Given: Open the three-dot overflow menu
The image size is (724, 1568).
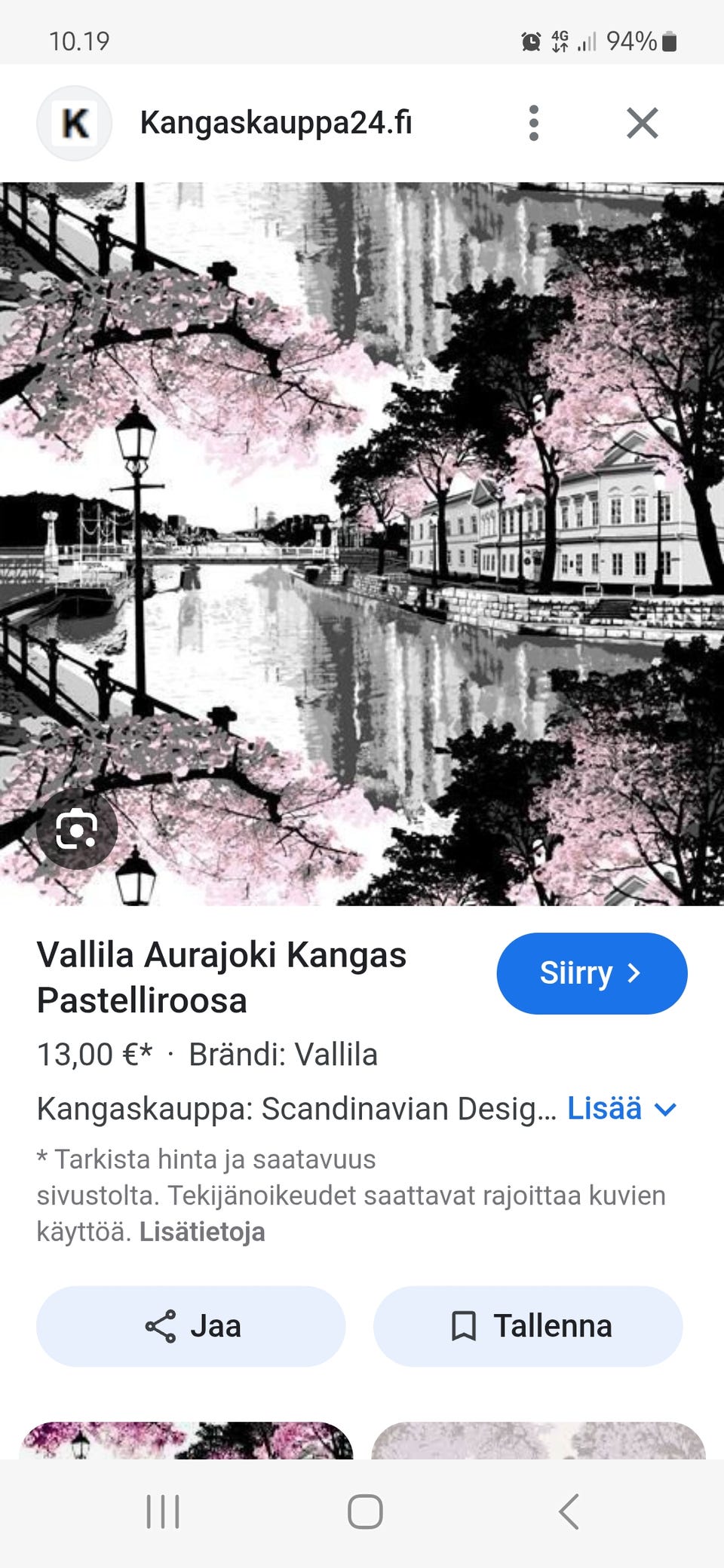Looking at the screenshot, I should [x=534, y=123].
